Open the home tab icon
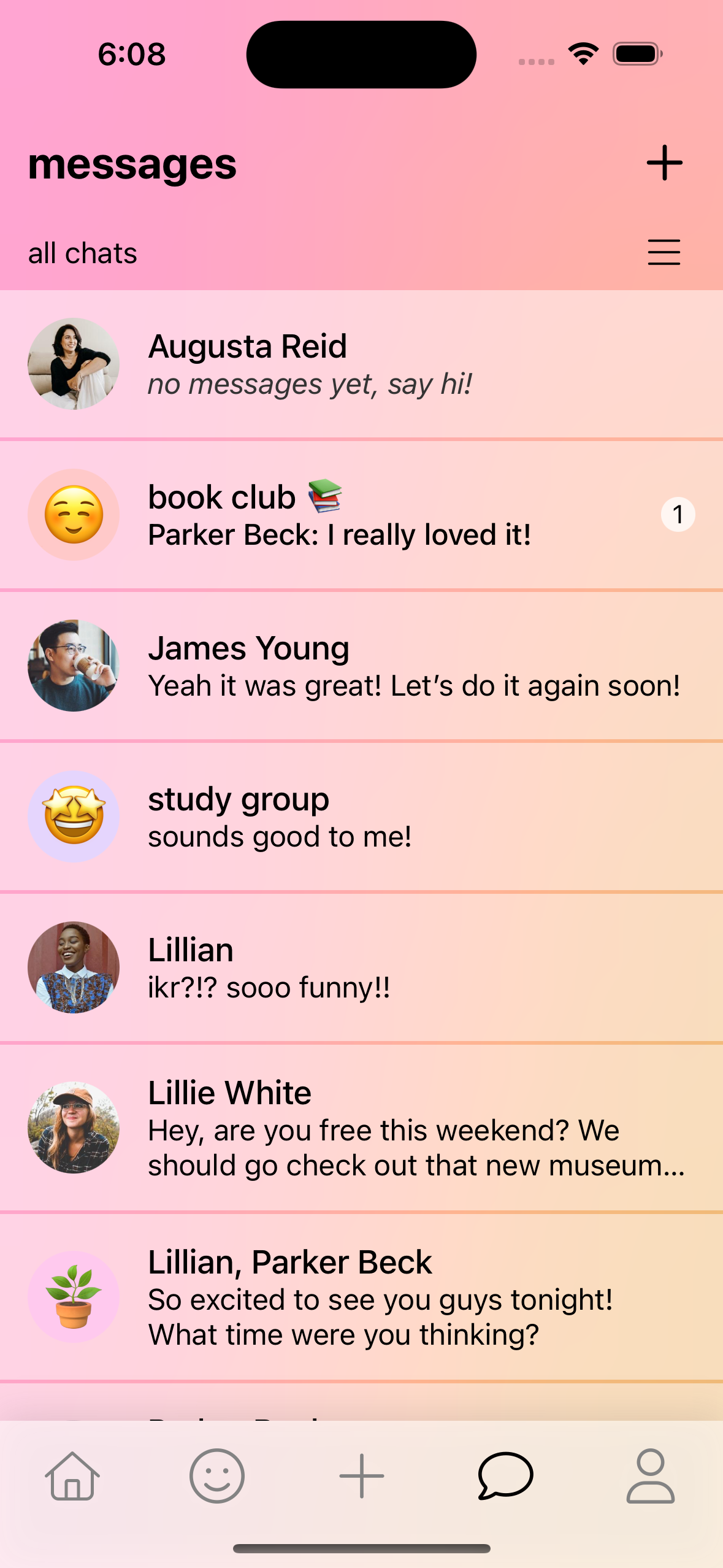This screenshot has height=1568, width=723. click(72, 1475)
